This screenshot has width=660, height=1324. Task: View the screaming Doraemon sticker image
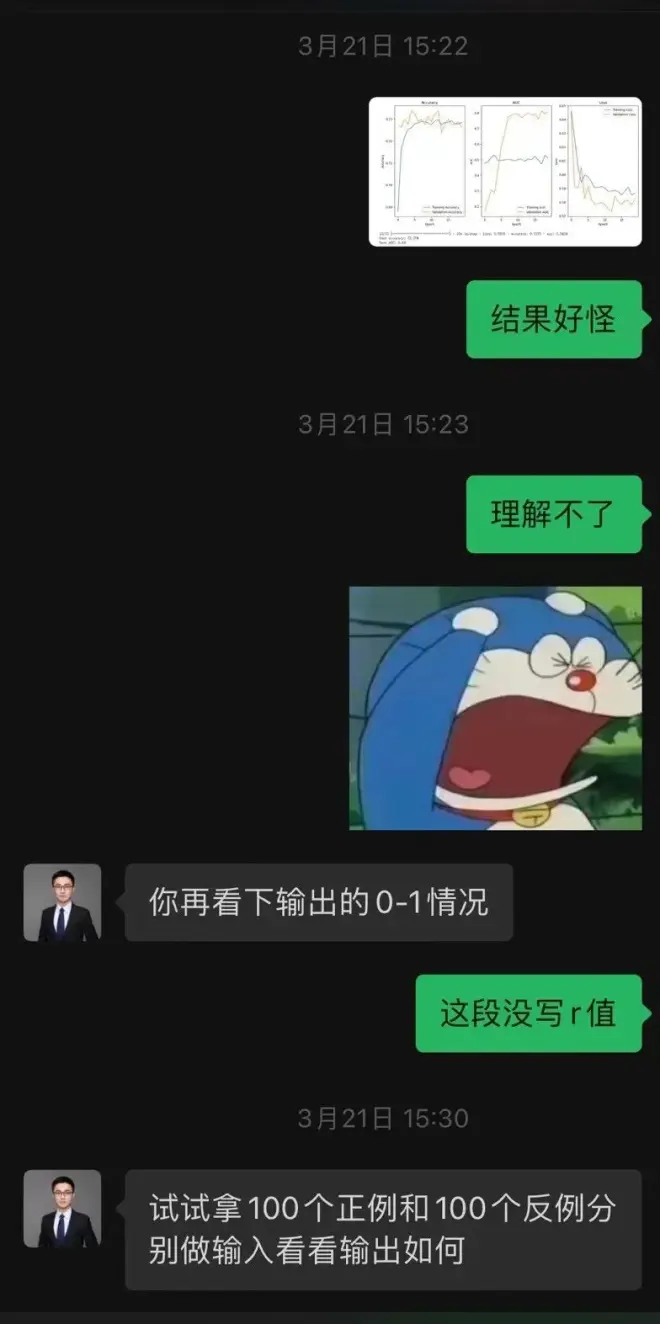point(495,708)
